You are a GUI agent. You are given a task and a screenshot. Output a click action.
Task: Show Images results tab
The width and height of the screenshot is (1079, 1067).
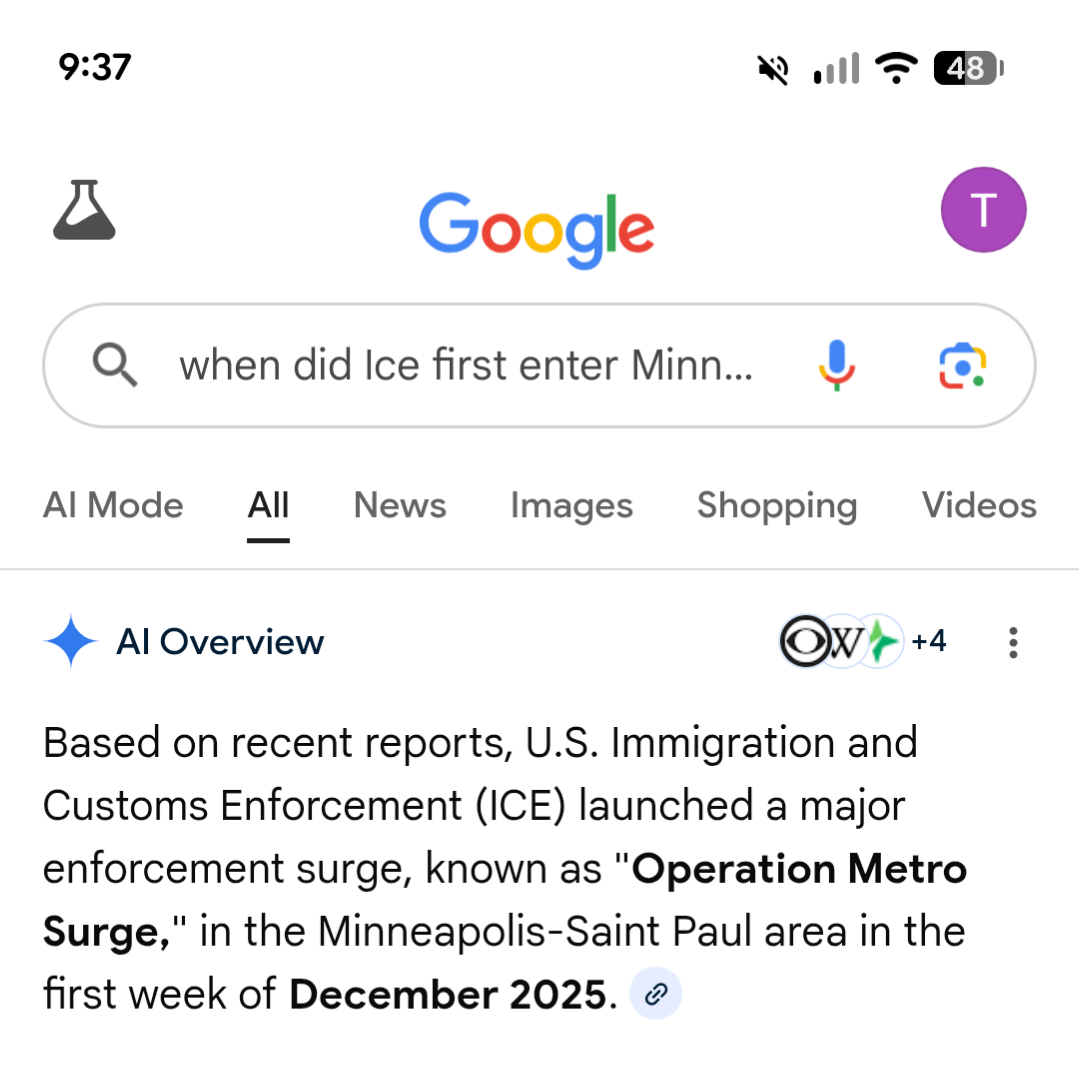[x=571, y=506]
